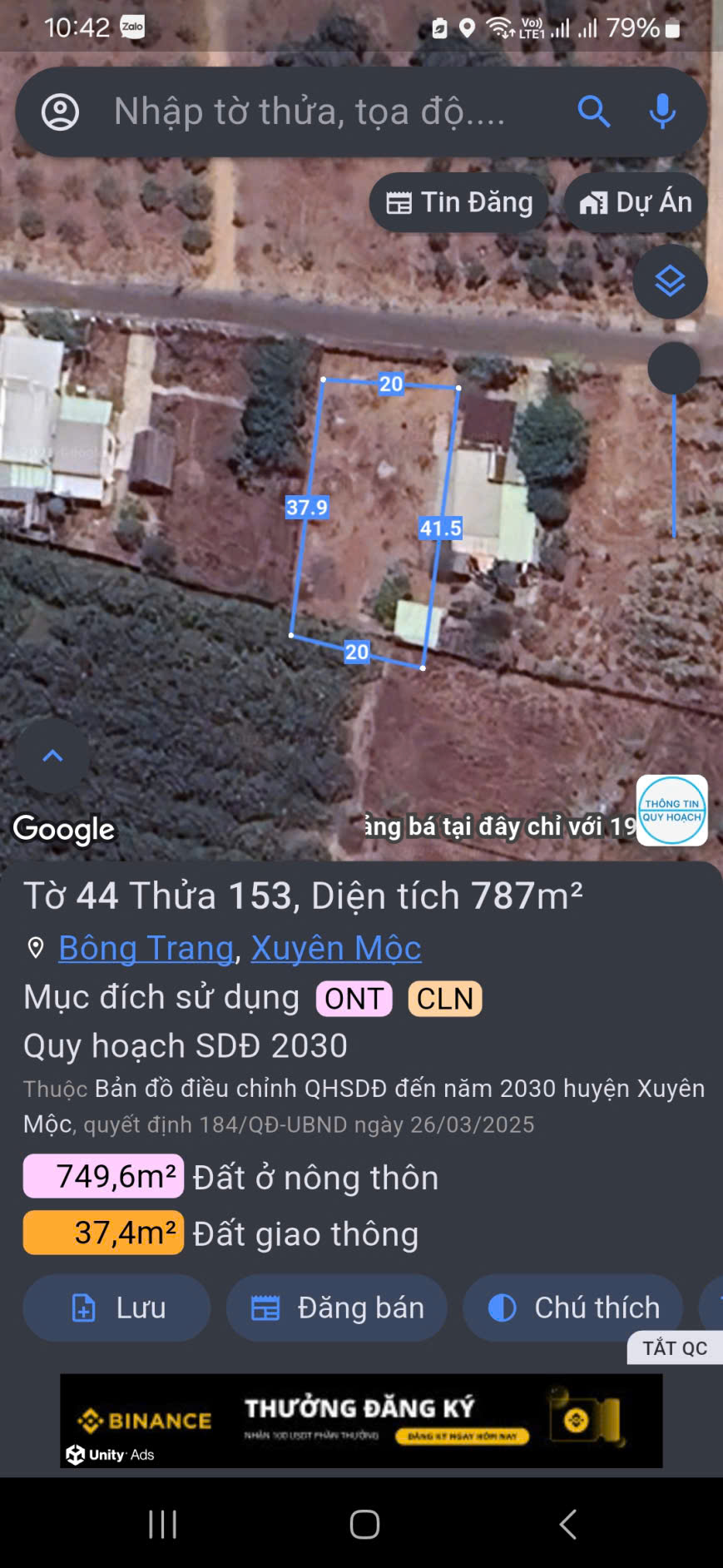Open the map layers selector

coord(670,282)
